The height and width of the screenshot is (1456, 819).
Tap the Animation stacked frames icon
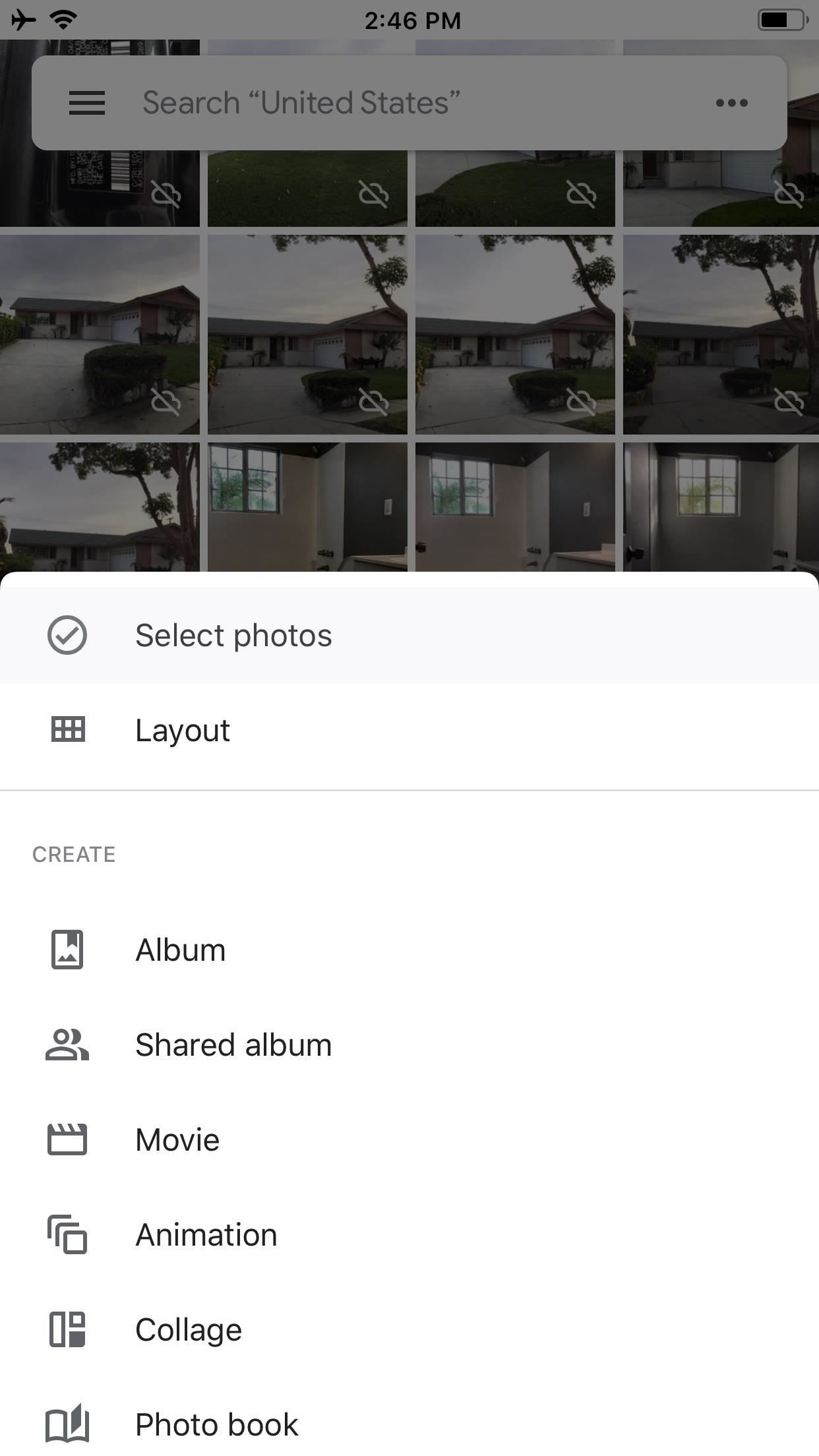(68, 1234)
